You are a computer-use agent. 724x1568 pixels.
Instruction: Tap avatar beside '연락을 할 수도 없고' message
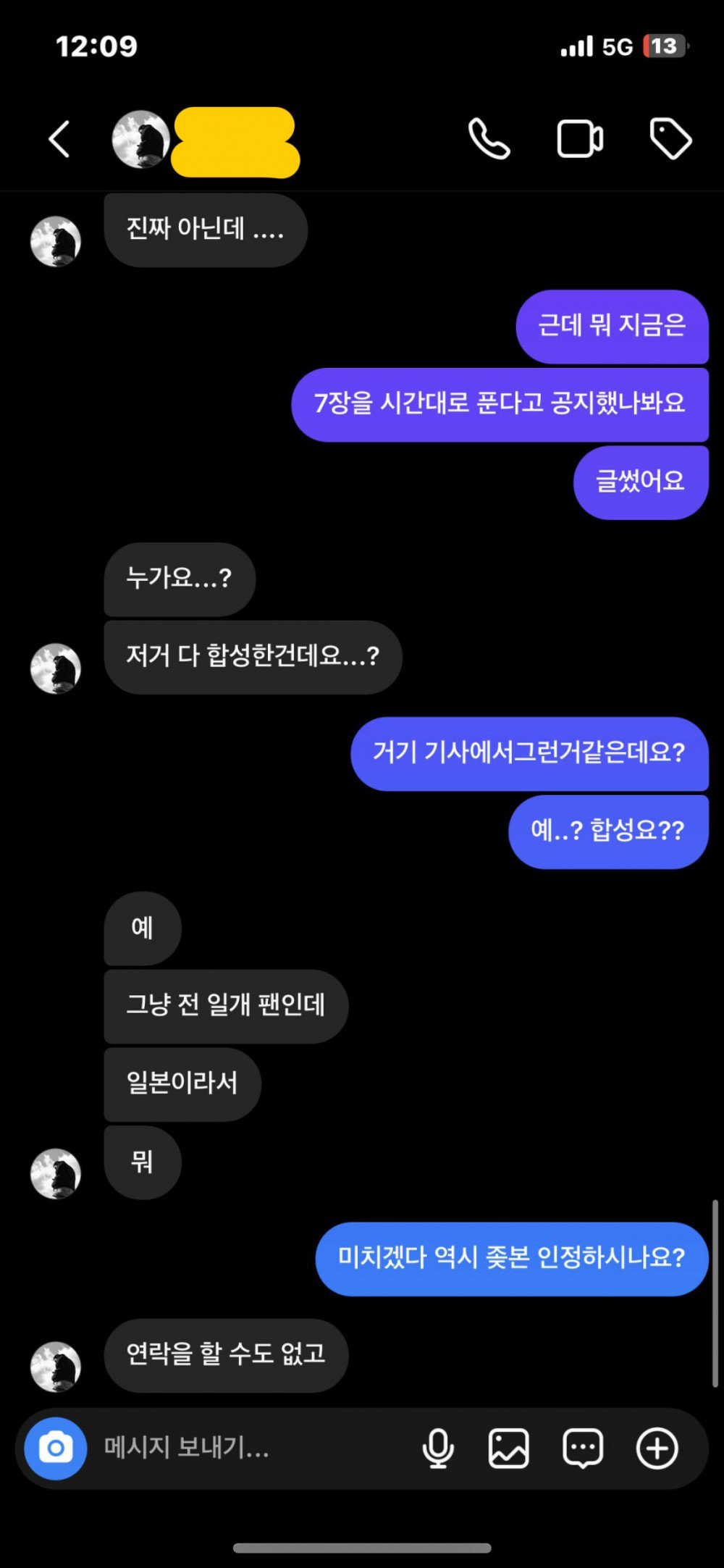pos(56,1367)
